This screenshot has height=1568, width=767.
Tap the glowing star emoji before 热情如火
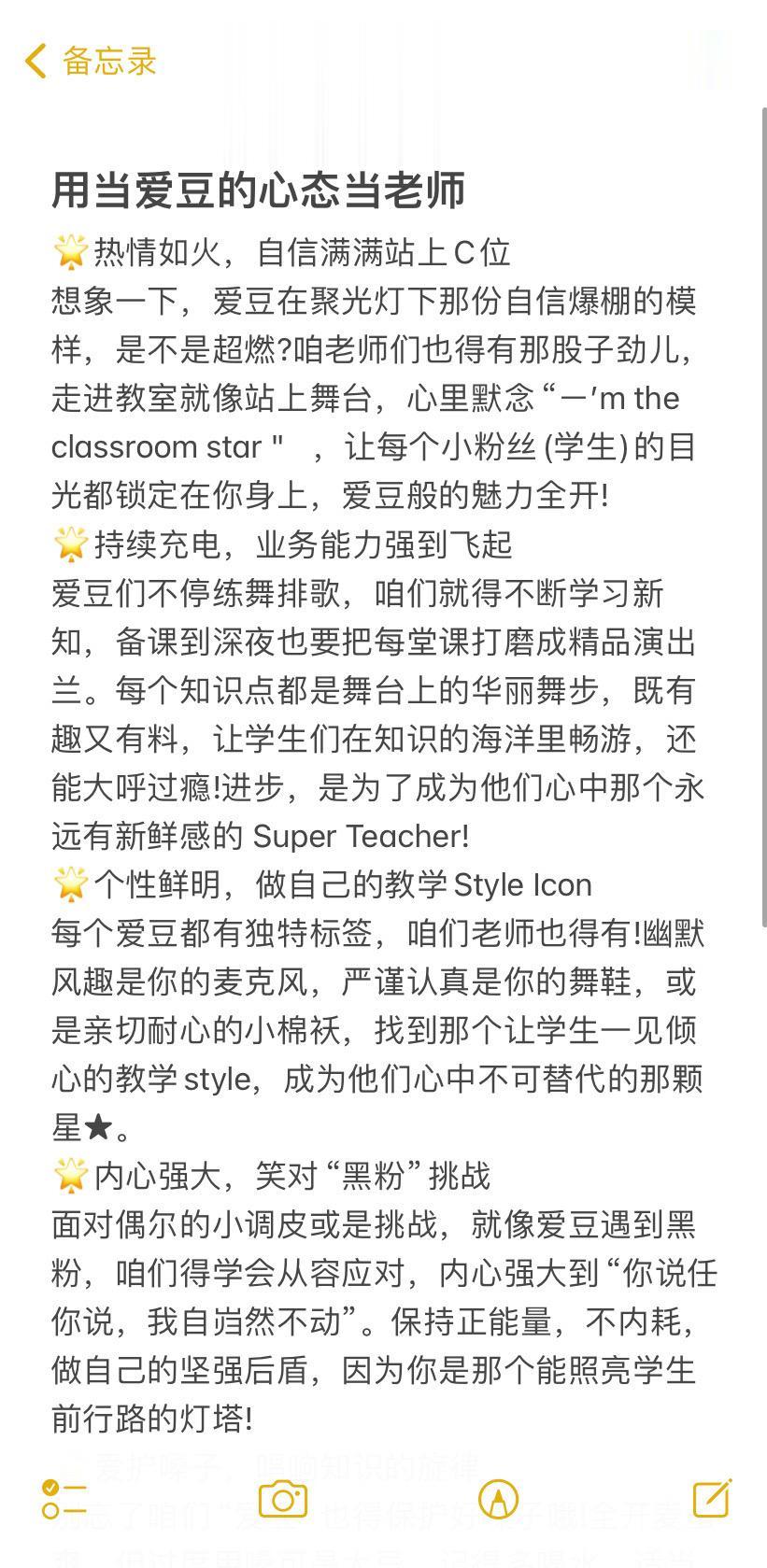pyautogui.click(x=69, y=249)
